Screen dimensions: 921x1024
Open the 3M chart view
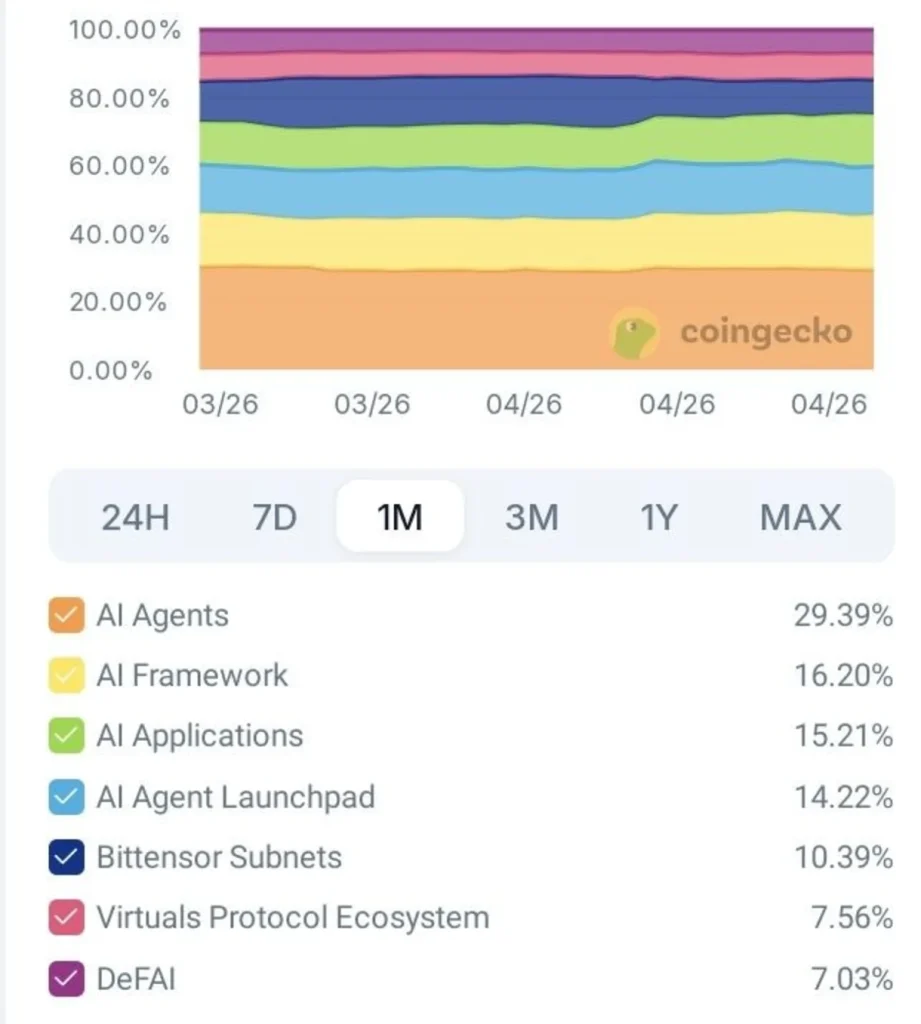(x=532, y=517)
